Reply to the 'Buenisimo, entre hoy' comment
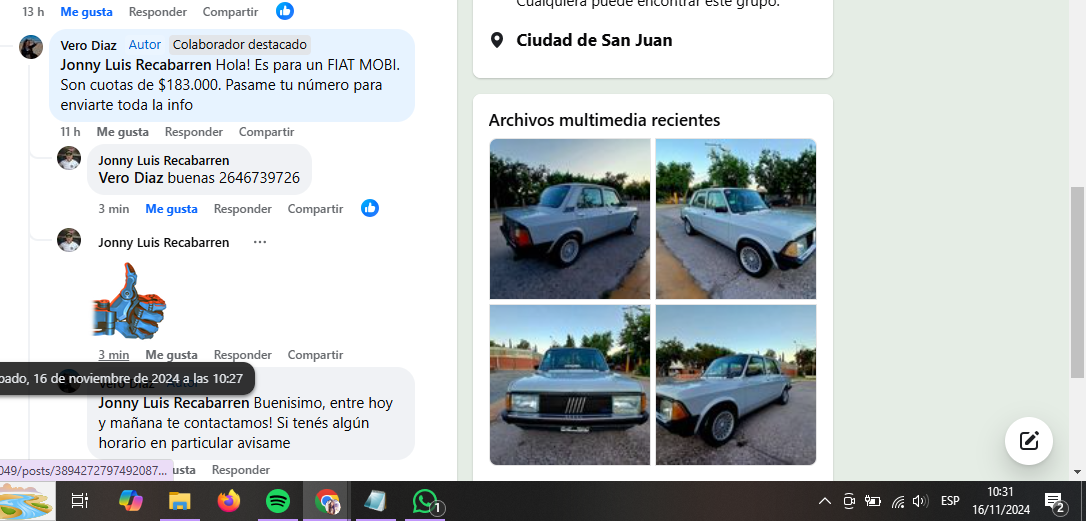 (x=241, y=470)
